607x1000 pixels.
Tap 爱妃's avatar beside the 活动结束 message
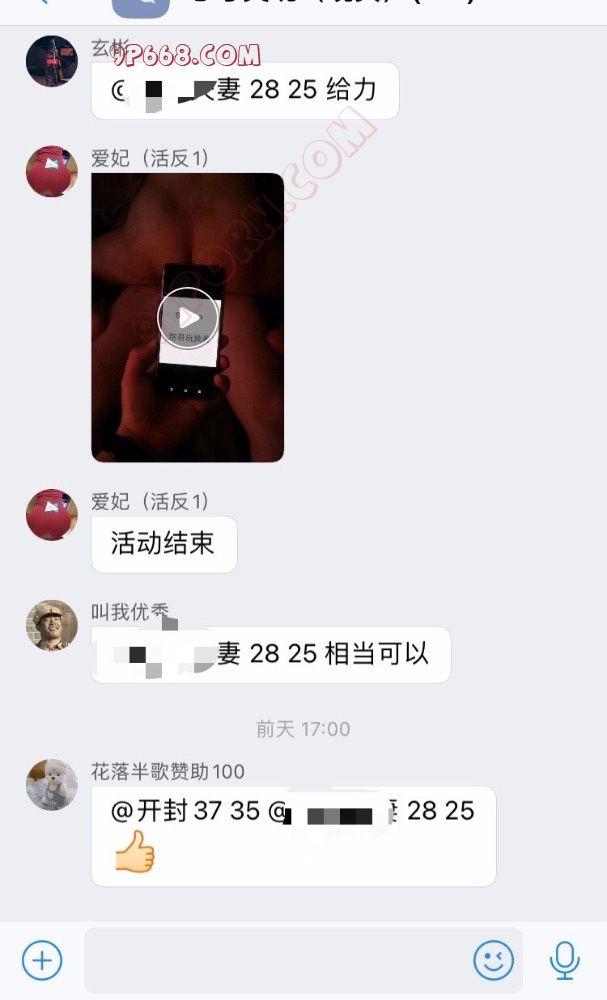[52, 515]
